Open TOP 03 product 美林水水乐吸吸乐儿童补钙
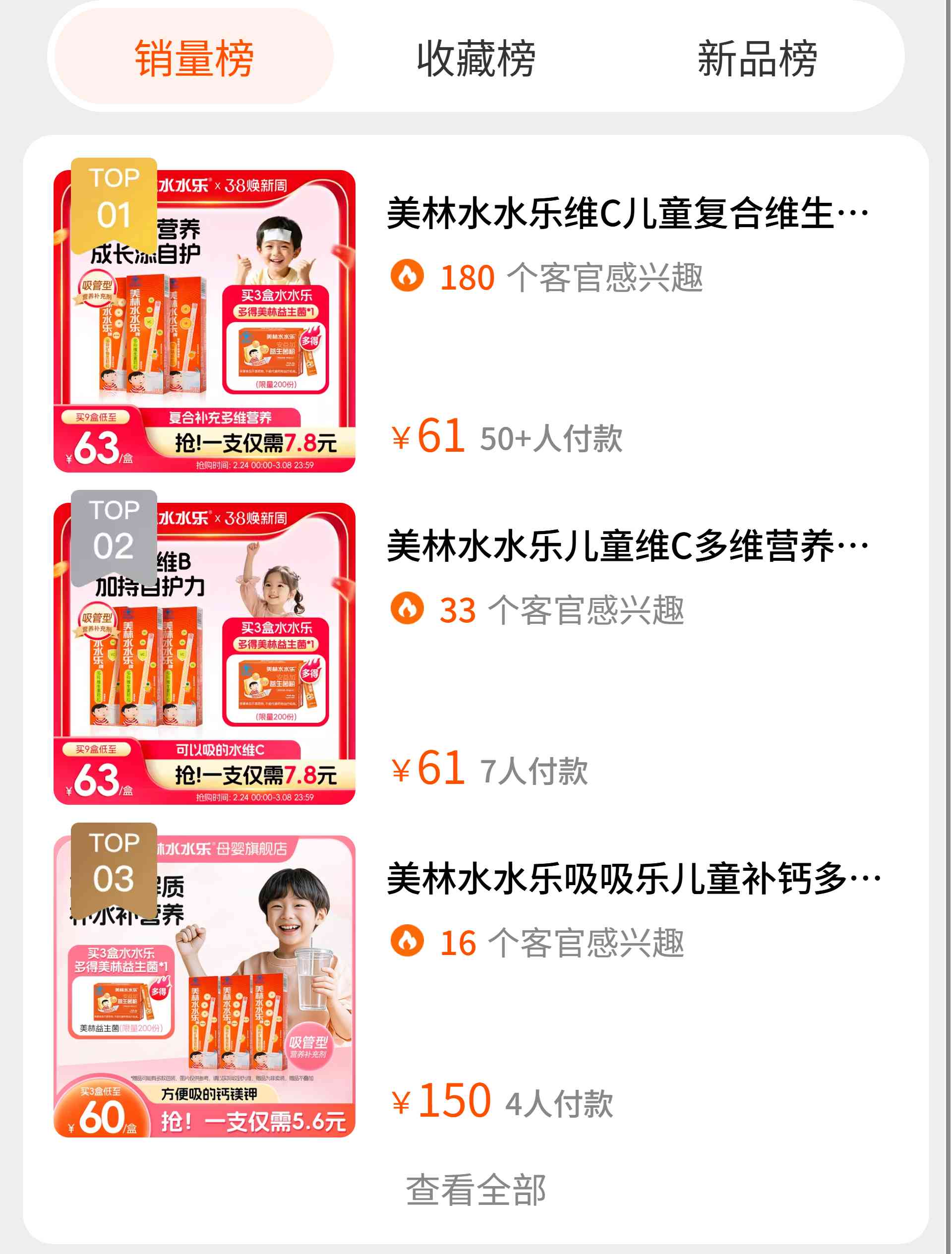The image size is (952, 1254). point(632,878)
